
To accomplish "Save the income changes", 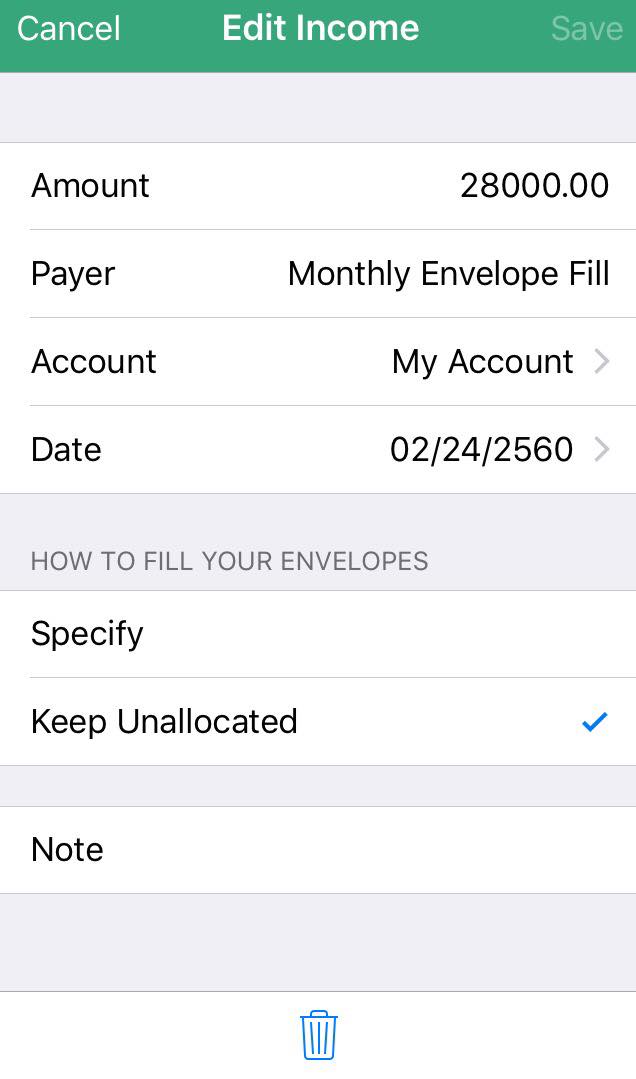I will 586,28.
